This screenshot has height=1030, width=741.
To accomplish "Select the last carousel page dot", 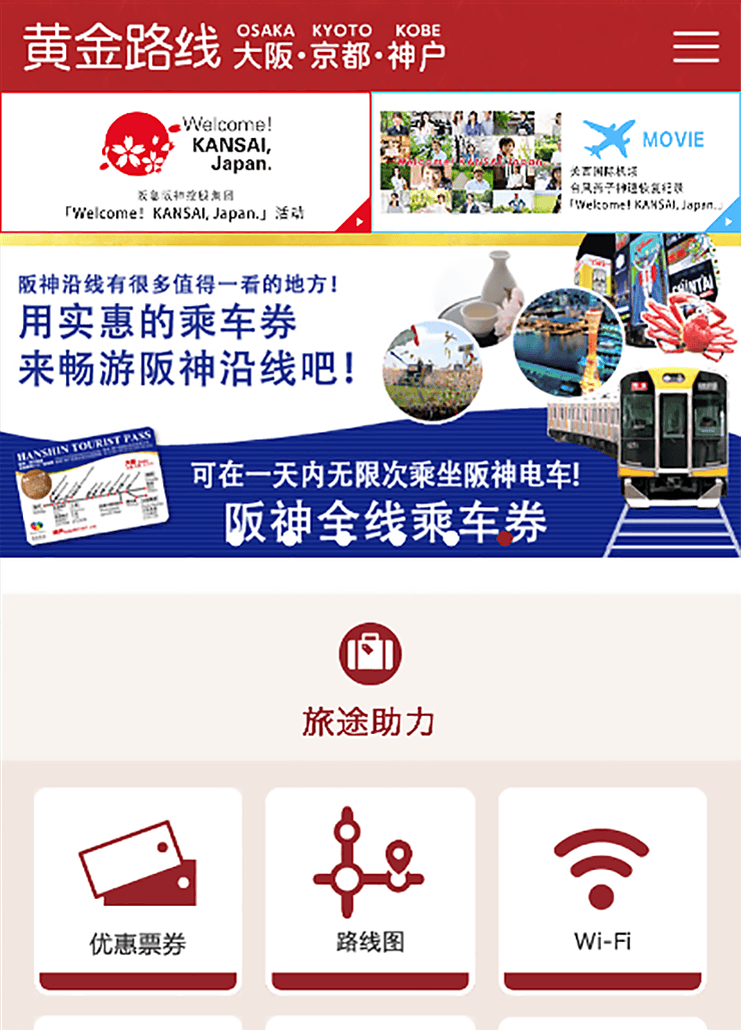I will click(x=505, y=539).
